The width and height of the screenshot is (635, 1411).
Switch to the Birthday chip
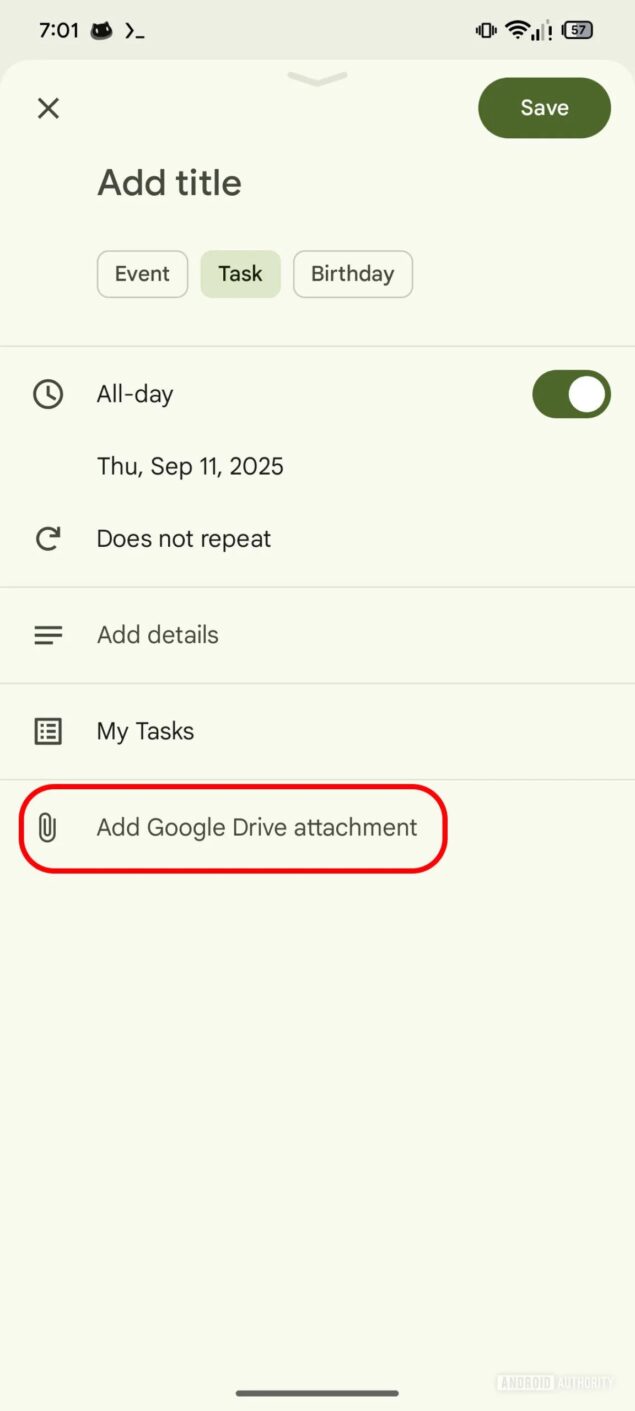tap(352, 274)
